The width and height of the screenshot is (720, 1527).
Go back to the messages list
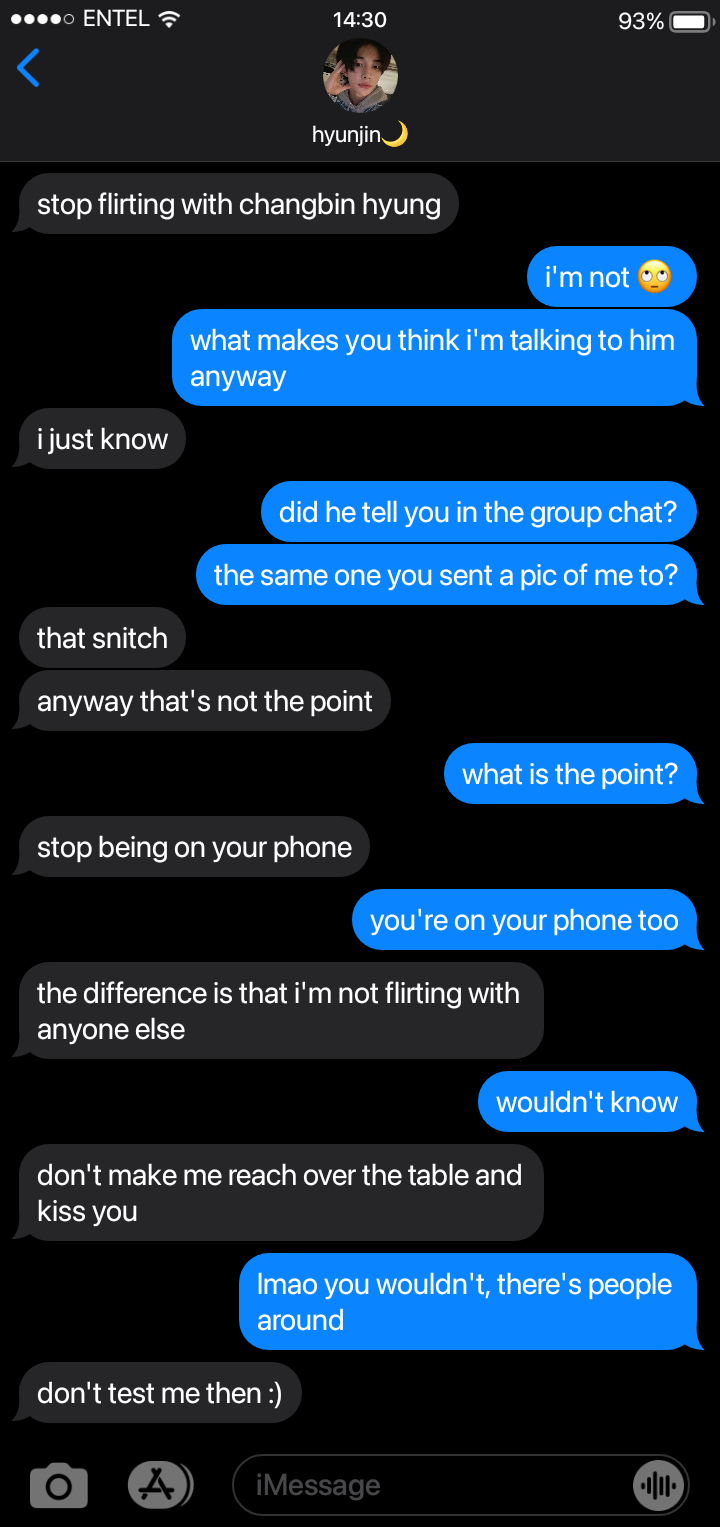pyautogui.click(x=29, y=68)
